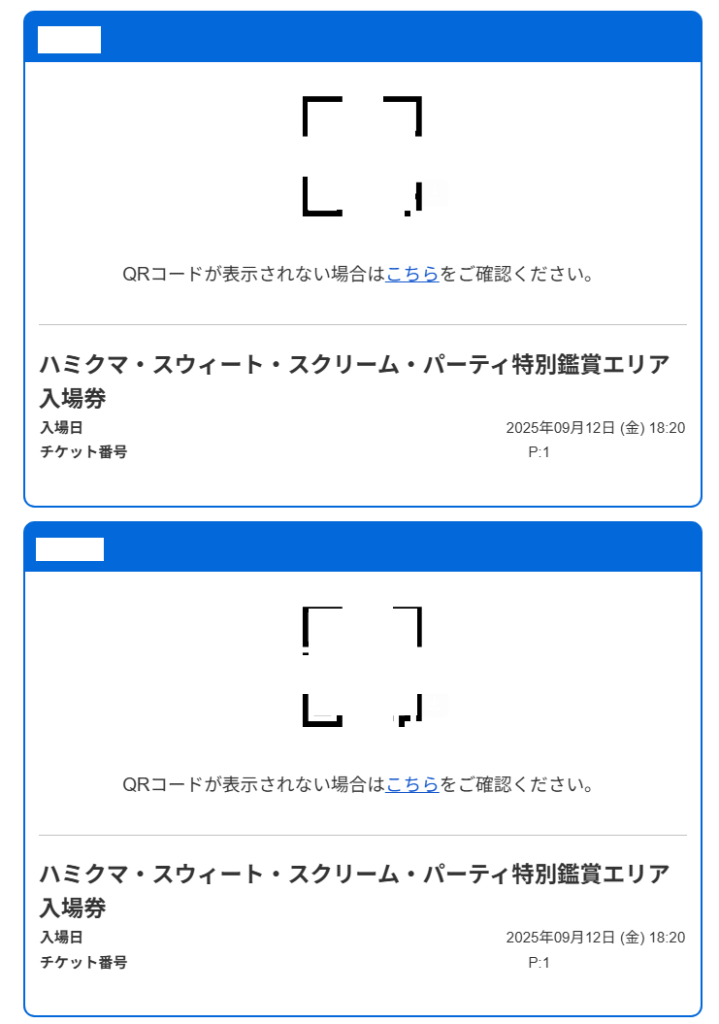Open the こちら link in the first ticket
The image size is (719, 1024).
tap(412, 274)
